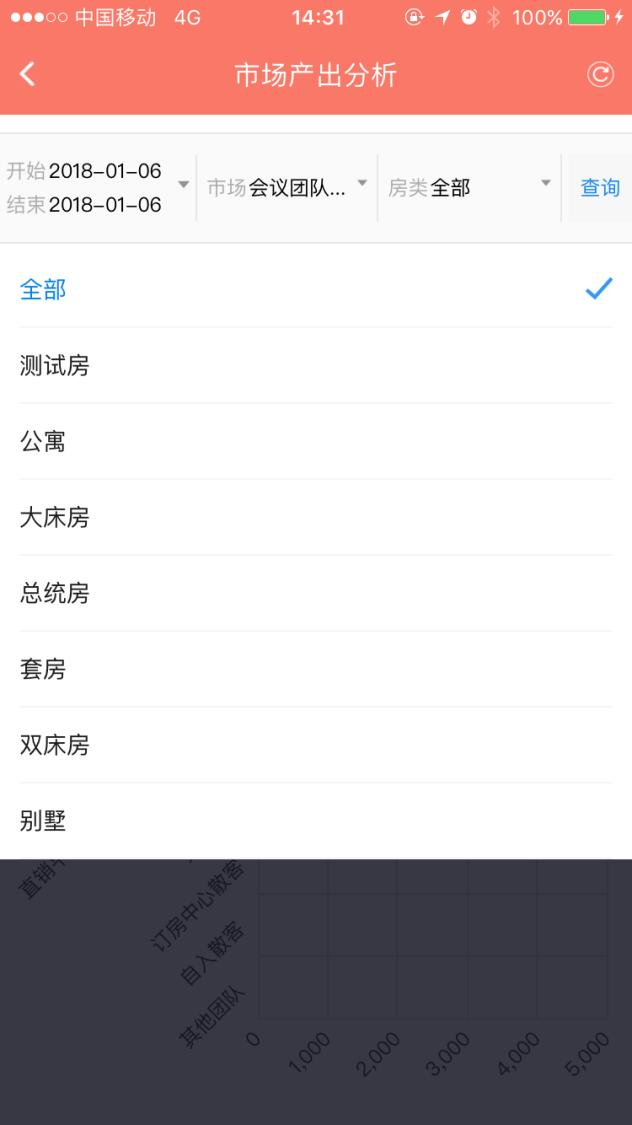Image resolution: width=632 pixels, height=1125 pixels.
Task: Pick 双床房 room type
Action: click(x=316, y=745)
